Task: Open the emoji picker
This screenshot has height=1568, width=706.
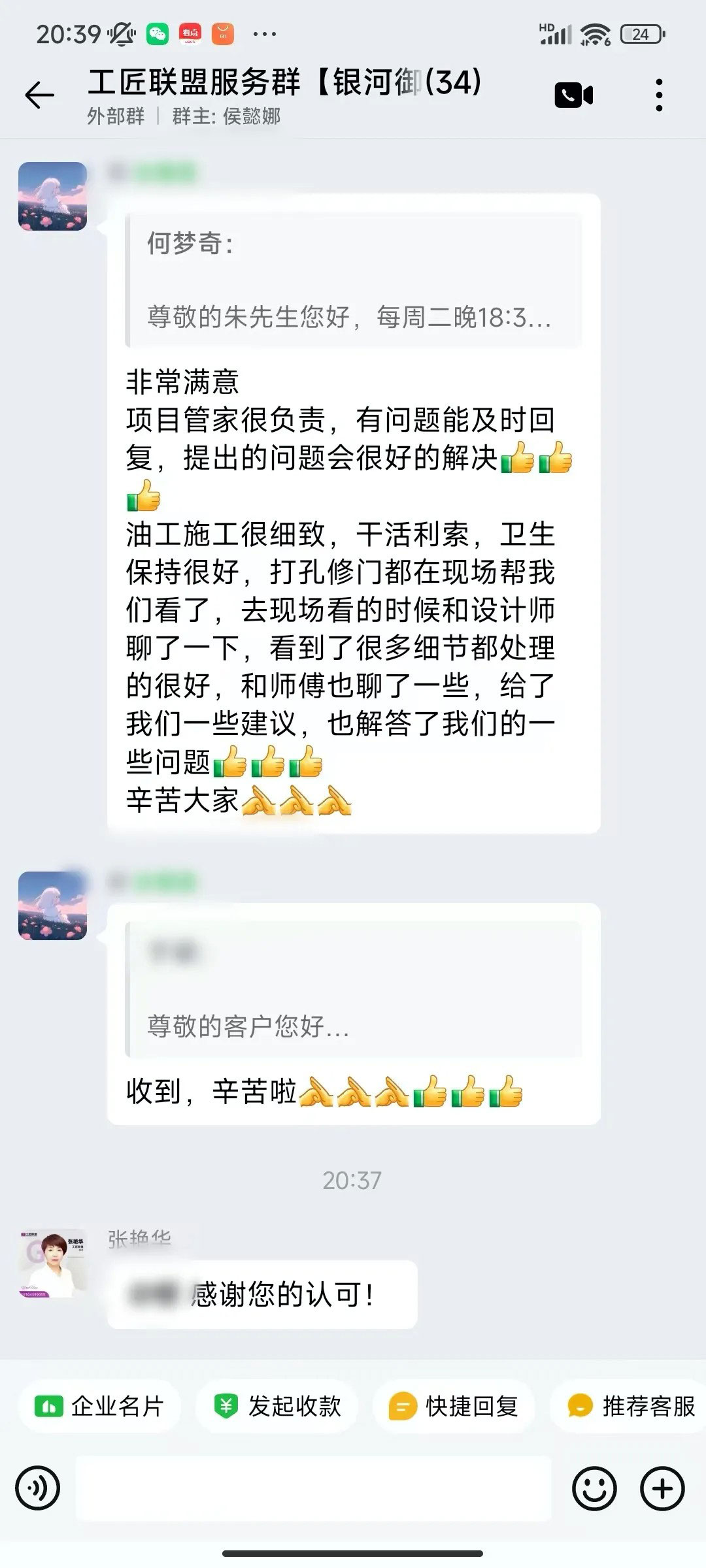Action: pyautogui.click(x=594, y=1488)
